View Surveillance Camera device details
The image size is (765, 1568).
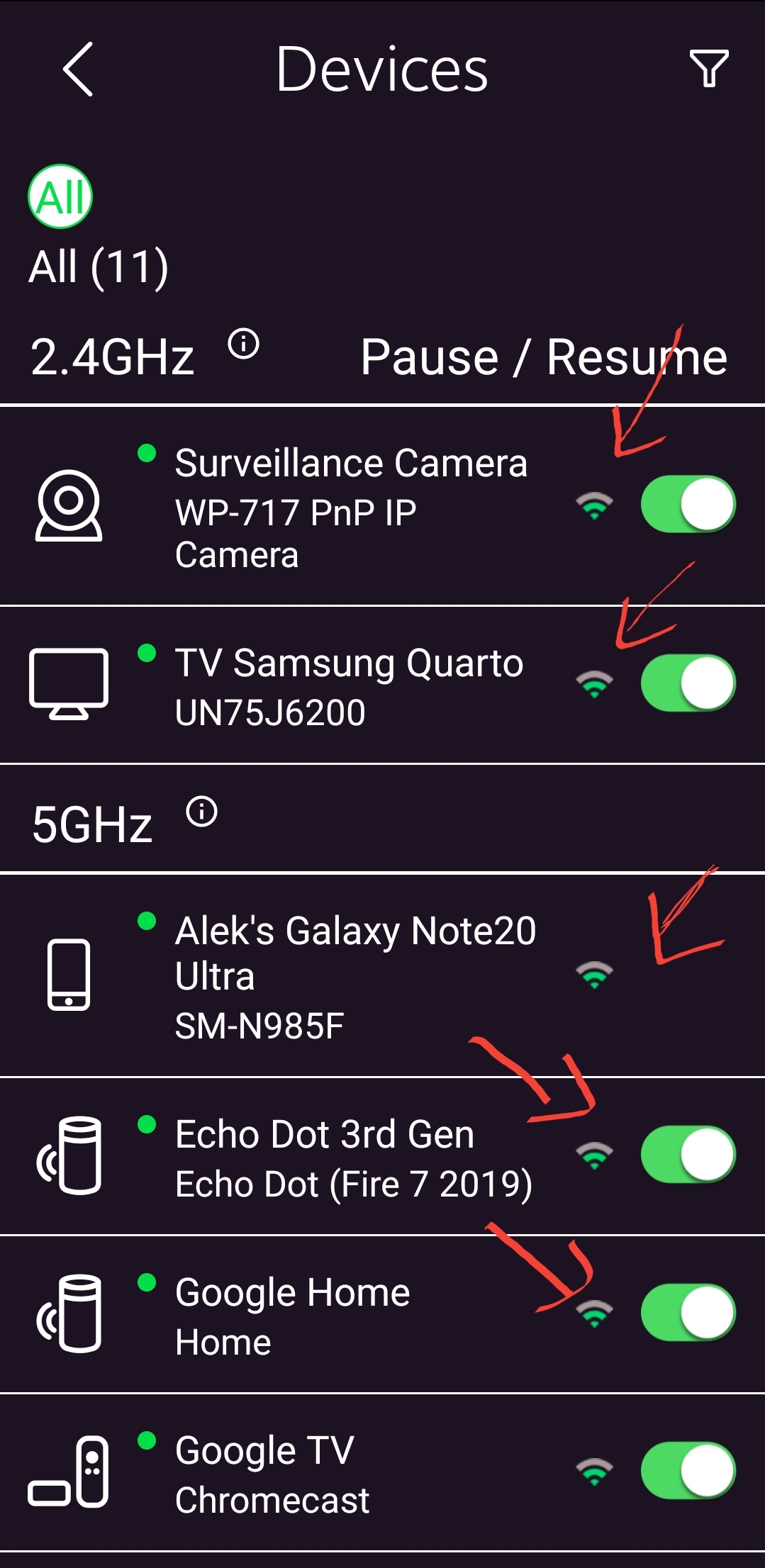click(350, 506)
